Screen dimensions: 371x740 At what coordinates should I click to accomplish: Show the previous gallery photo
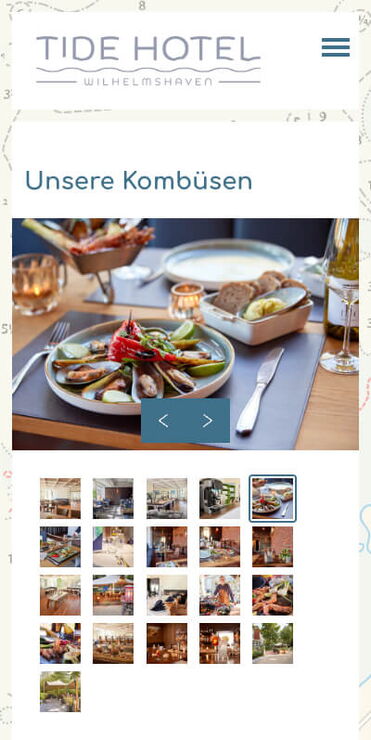pyautogui.click(x=163, y=420)
